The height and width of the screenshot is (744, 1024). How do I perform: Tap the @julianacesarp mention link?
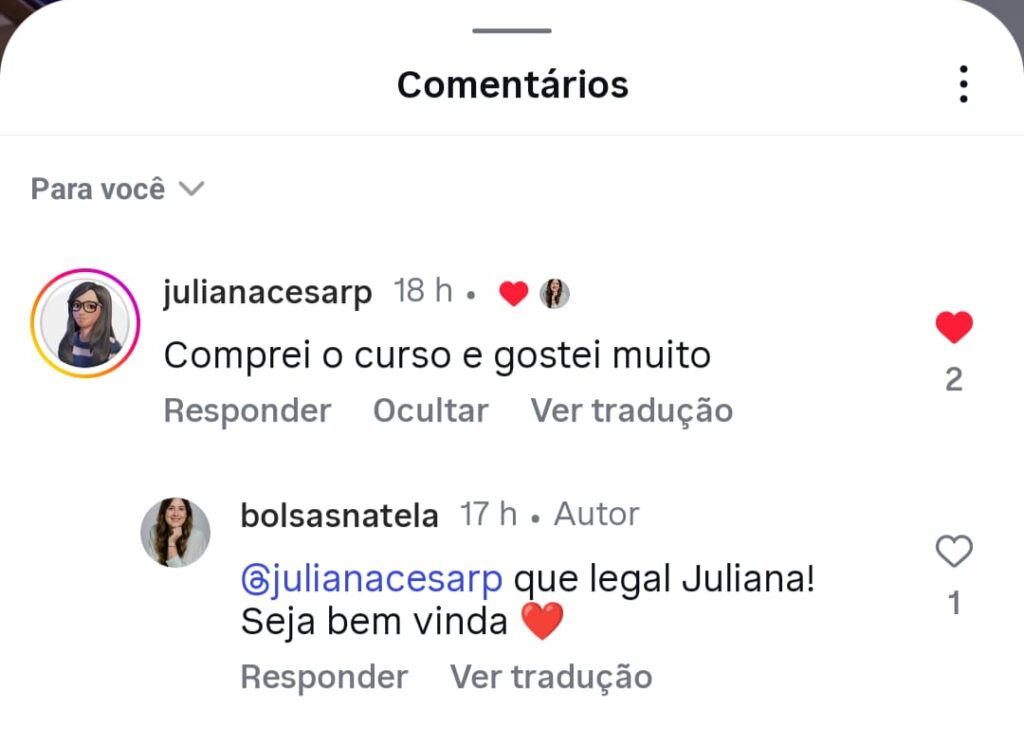coord(372,579)
